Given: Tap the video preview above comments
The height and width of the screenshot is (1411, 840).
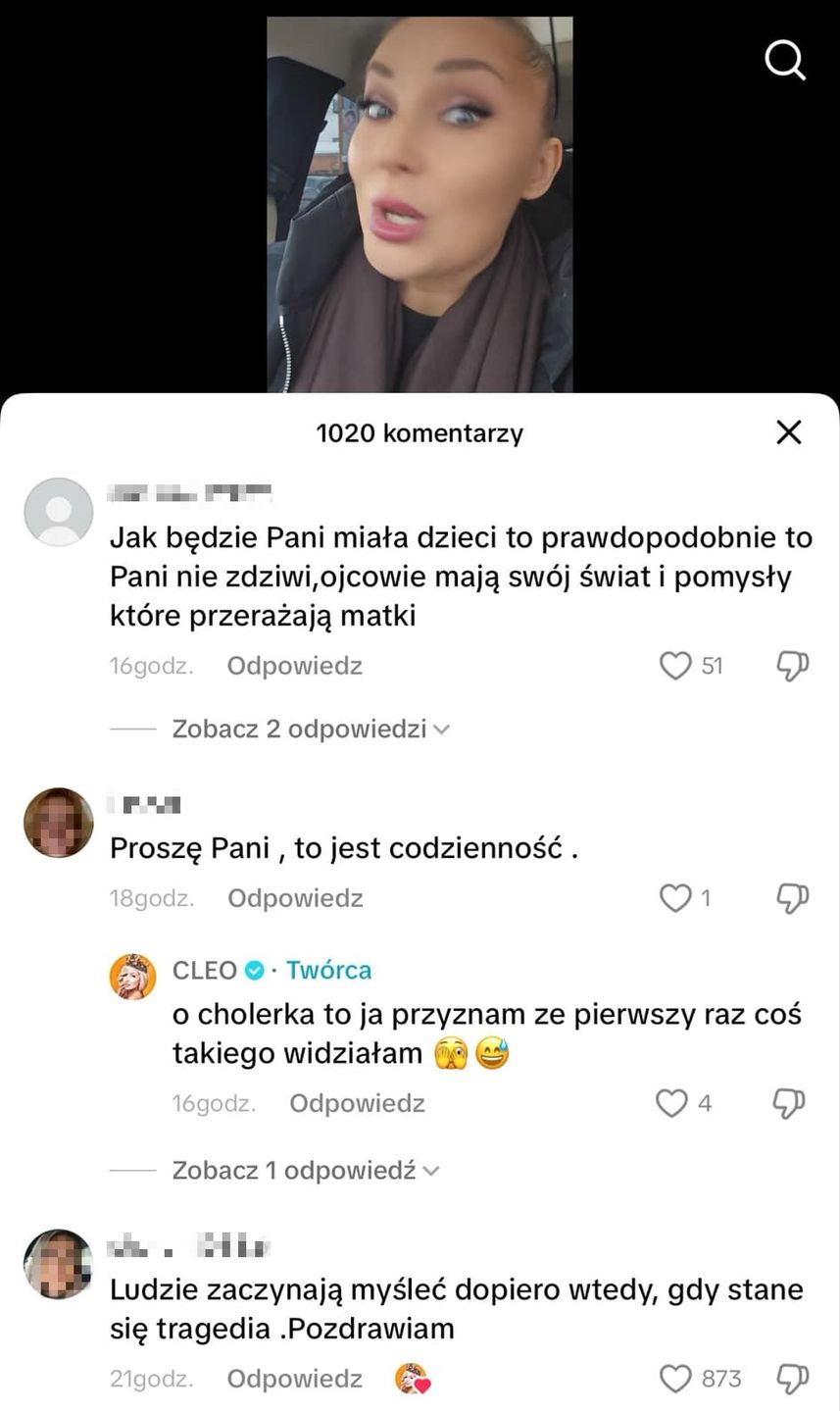Looking at the screenshot, I should (x=420, y=204).
